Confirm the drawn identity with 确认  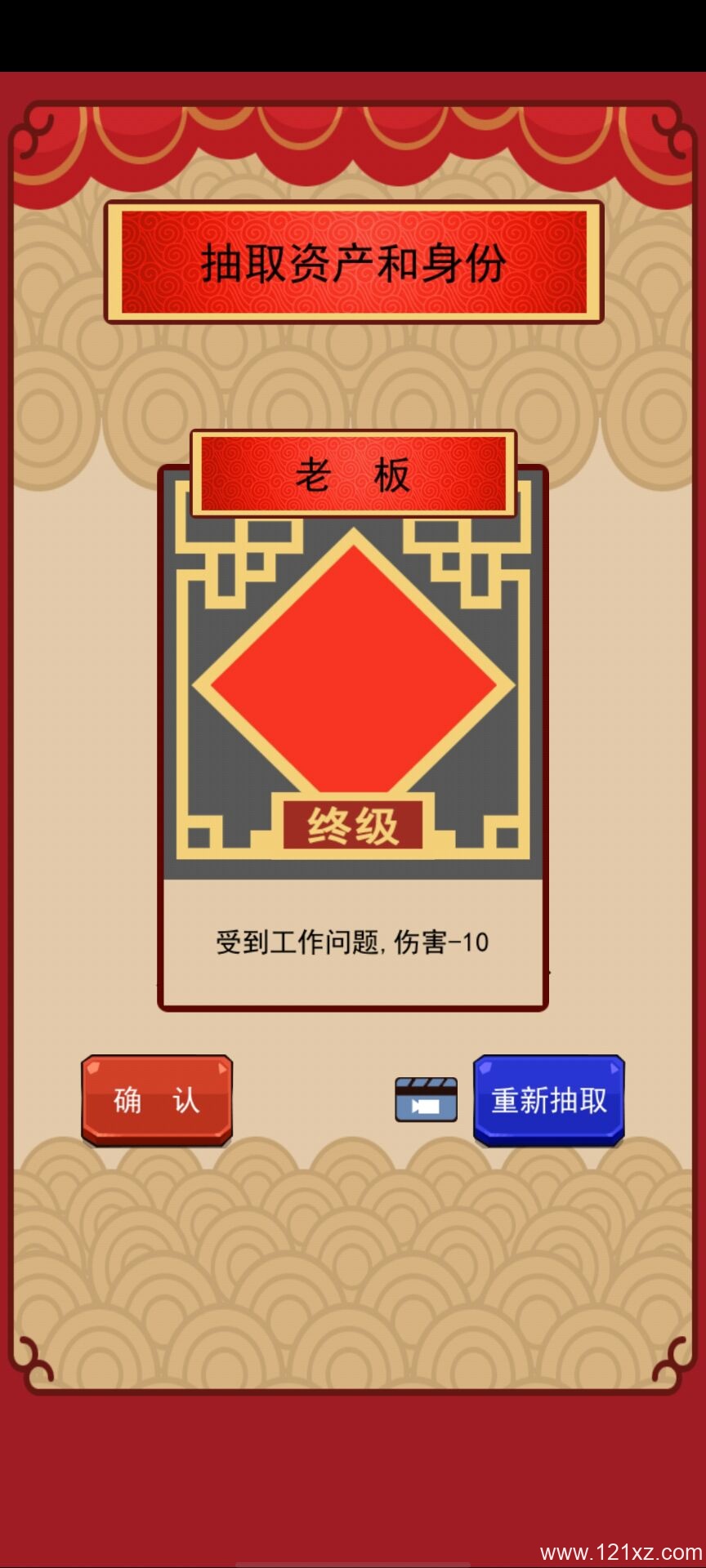pos(156,1099)
